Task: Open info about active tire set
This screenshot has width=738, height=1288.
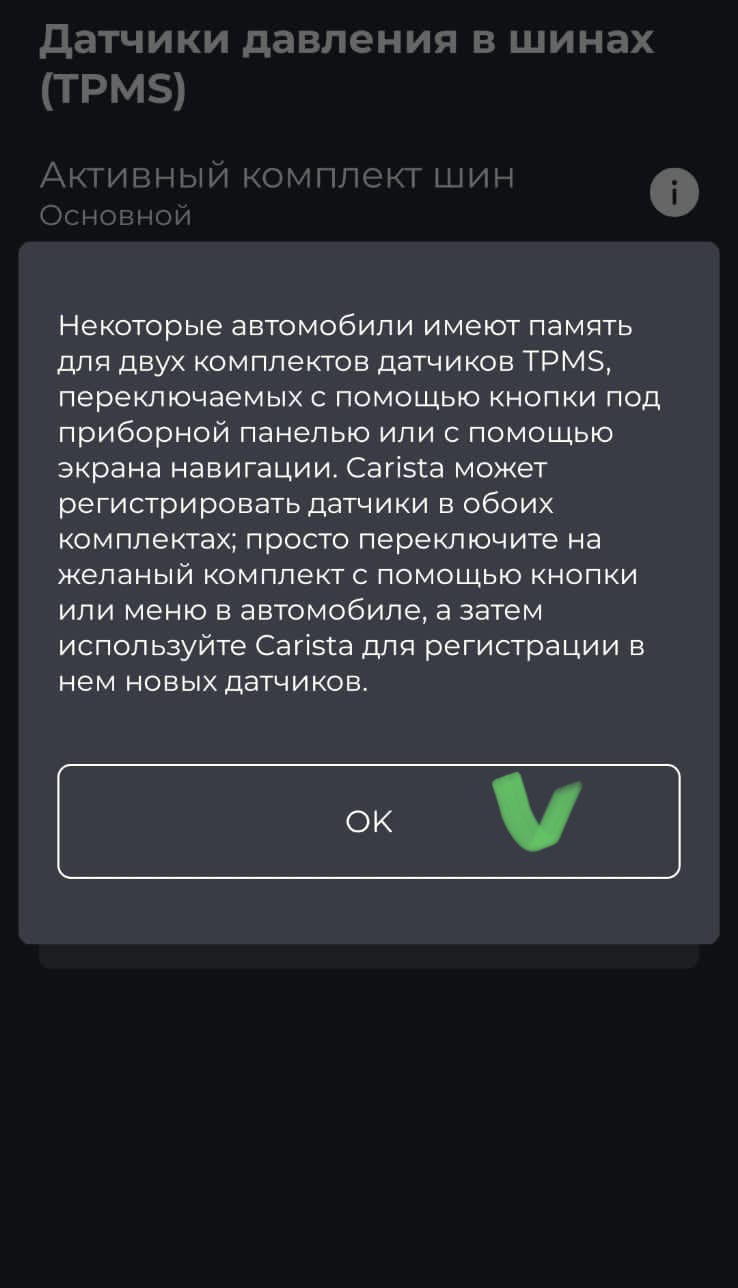Action: point(673,192)
